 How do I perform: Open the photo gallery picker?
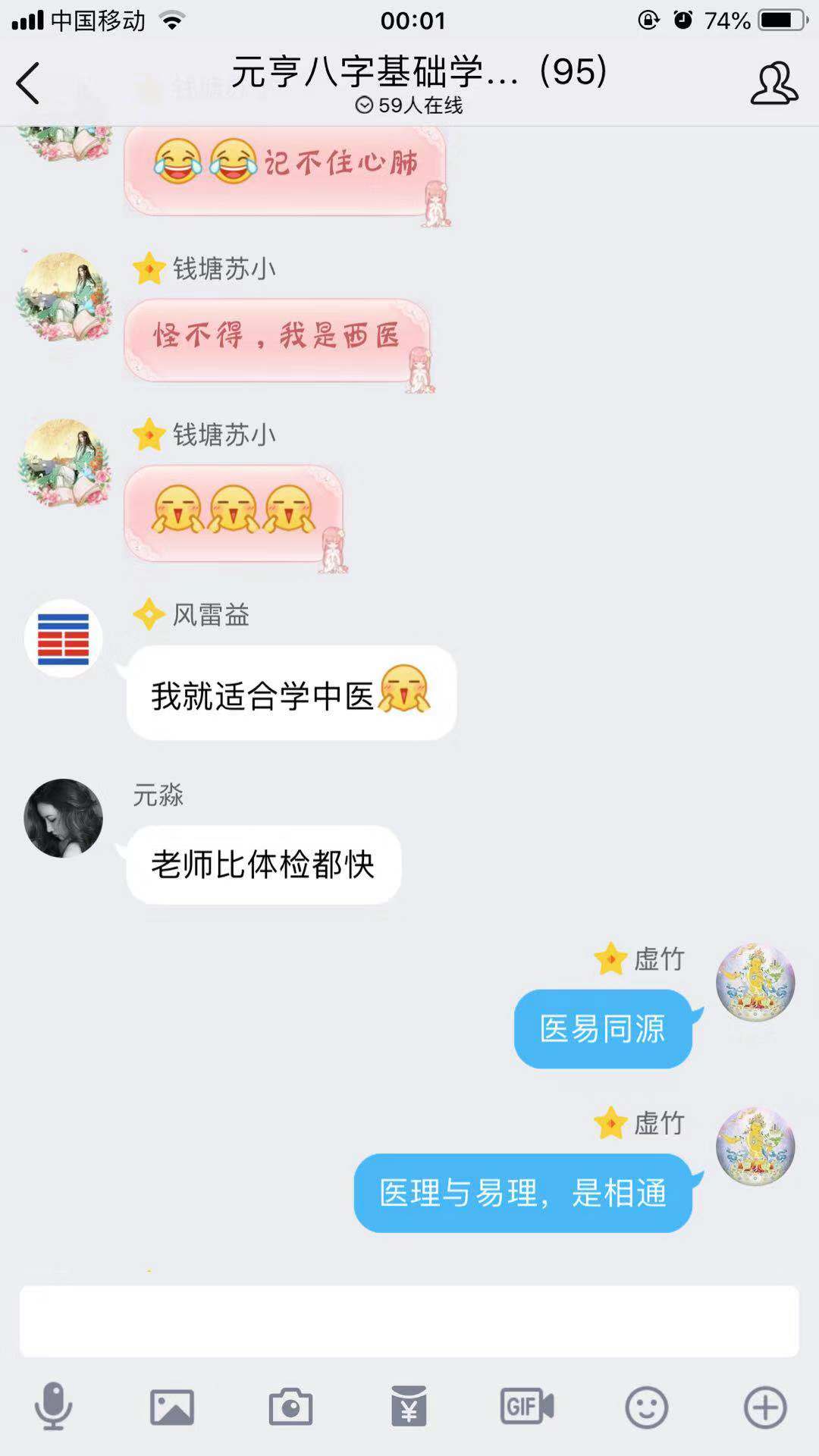172,1407
